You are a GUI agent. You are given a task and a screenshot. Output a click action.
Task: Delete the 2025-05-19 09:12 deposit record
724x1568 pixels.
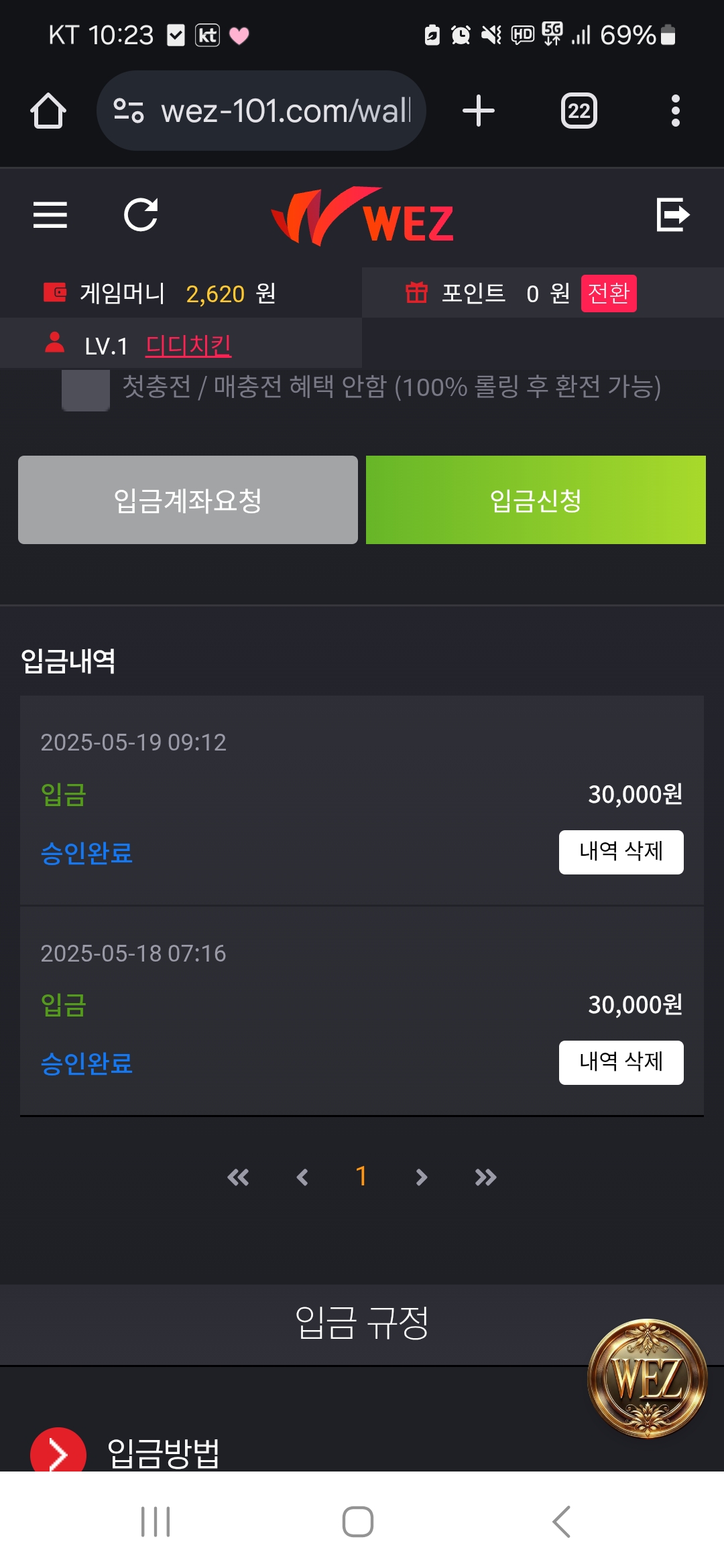coord(621,852)
